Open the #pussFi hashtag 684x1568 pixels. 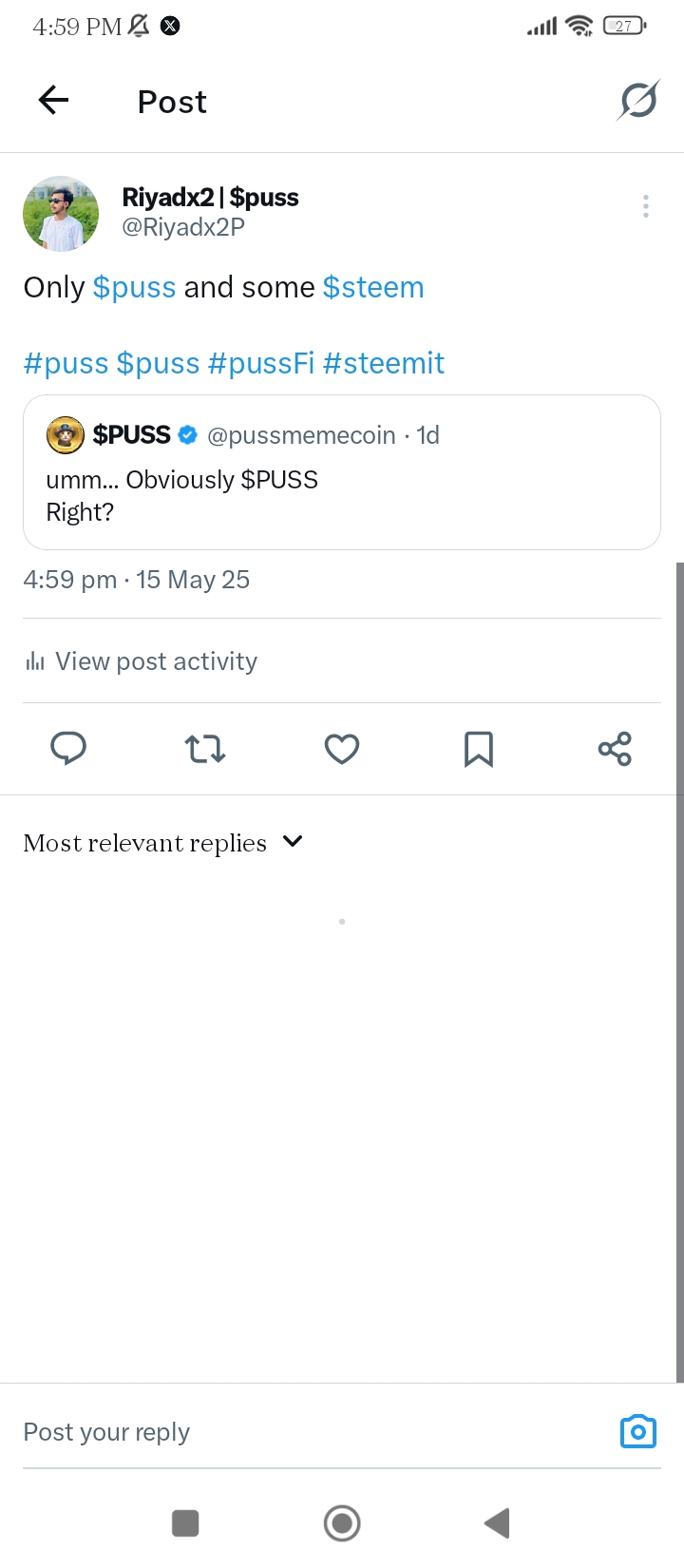point(261,363)
